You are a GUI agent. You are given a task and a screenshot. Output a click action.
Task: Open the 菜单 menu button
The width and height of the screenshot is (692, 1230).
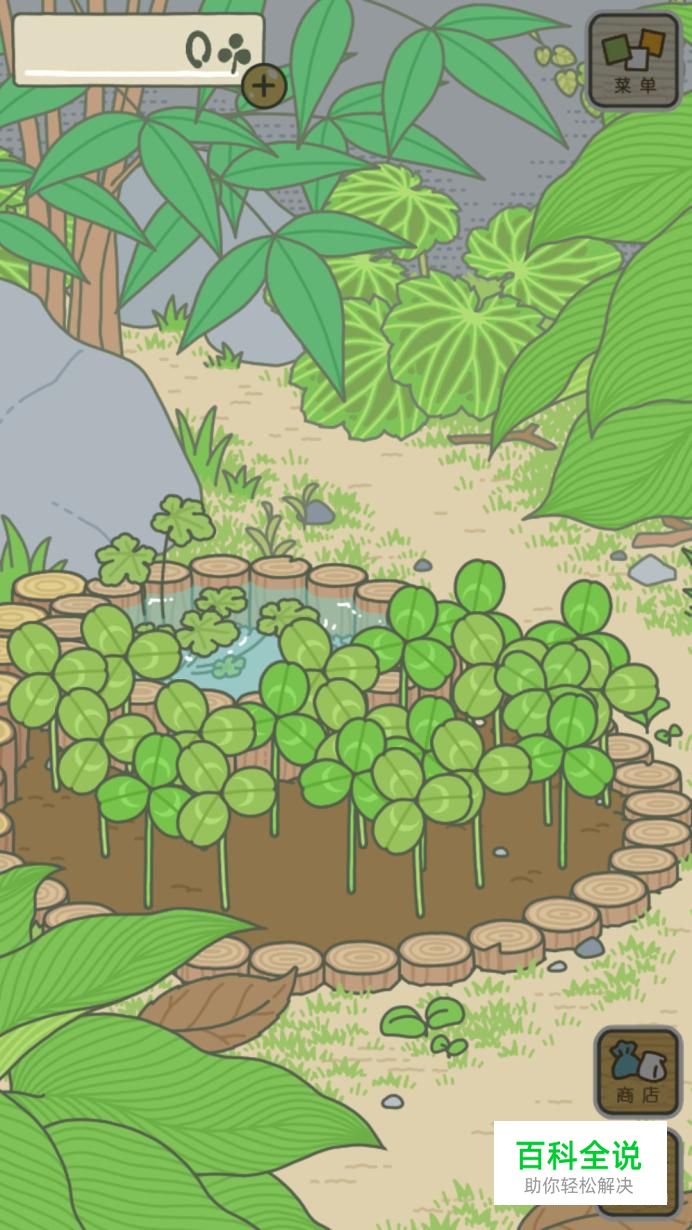[634, 60]
